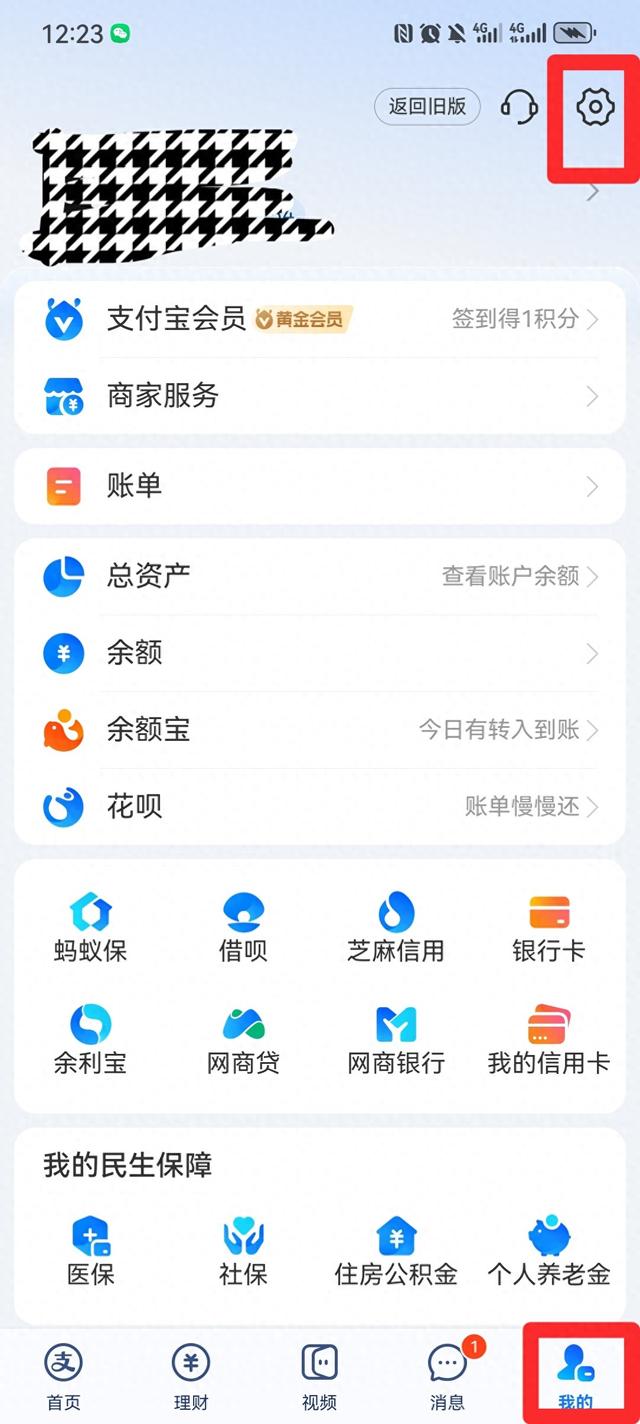
Task: Tap the 返回旧版 button
Action: pos(427,106)
